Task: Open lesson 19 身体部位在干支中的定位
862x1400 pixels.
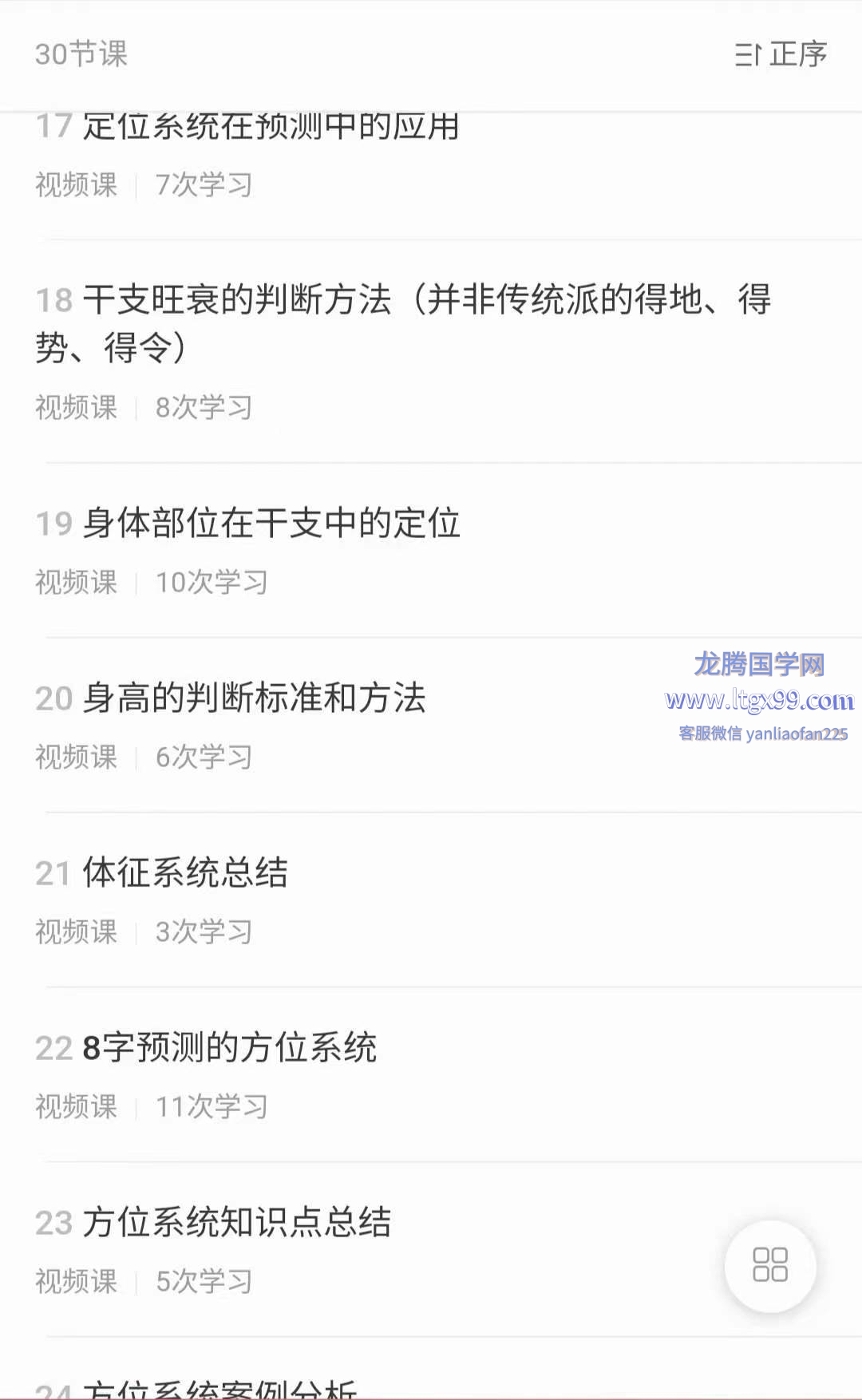Action: (431, 551)
